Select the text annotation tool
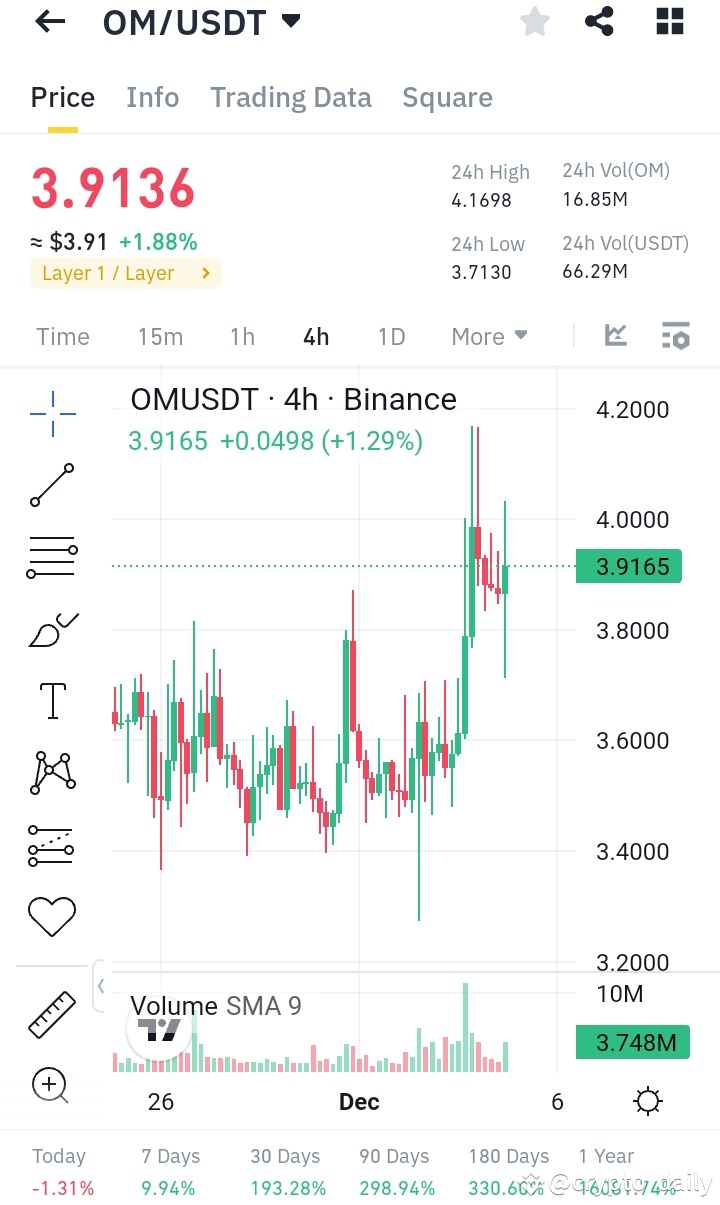This screenshot has height=1205, width=720. click(x=52, y=700)
